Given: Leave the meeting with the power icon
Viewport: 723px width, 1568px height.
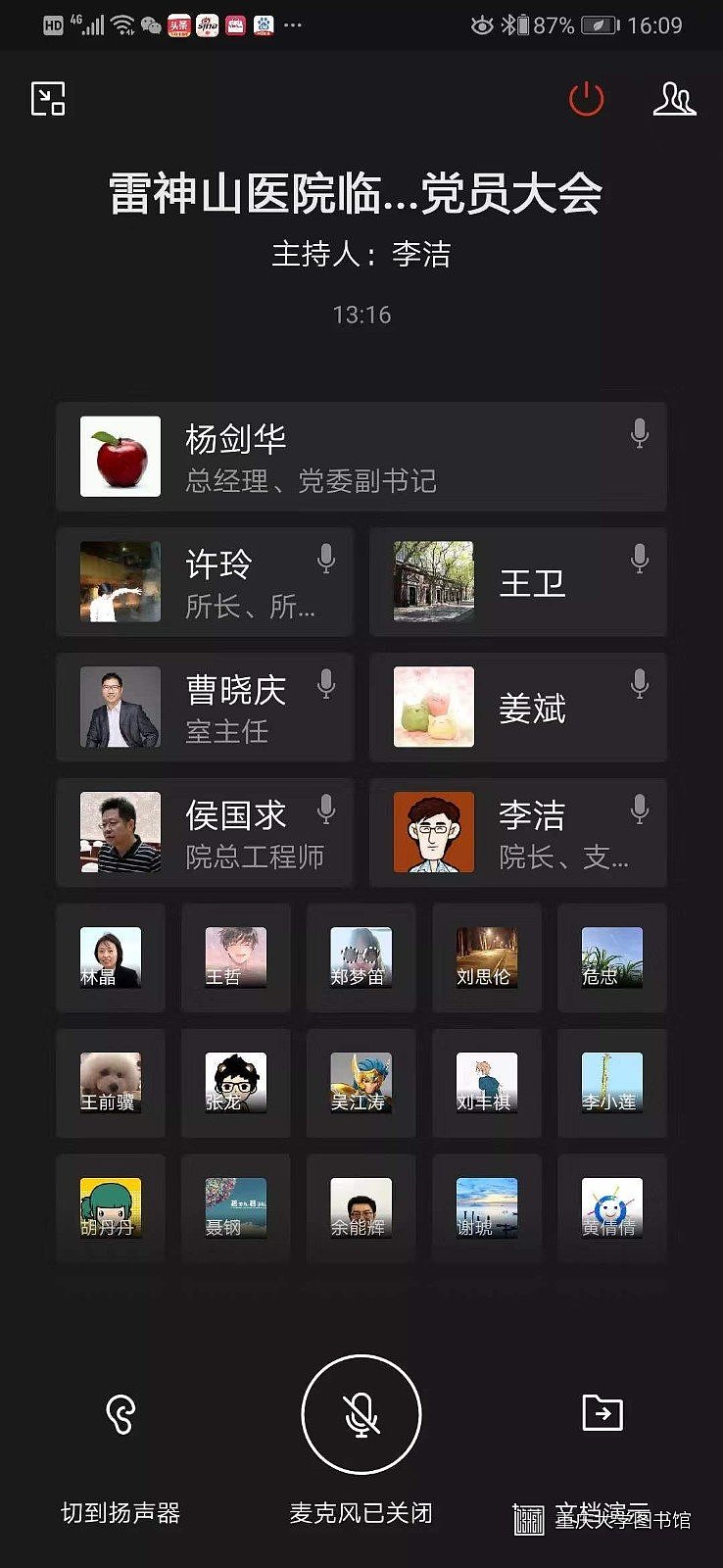Looking at the screenshot, I should point(586,99).
